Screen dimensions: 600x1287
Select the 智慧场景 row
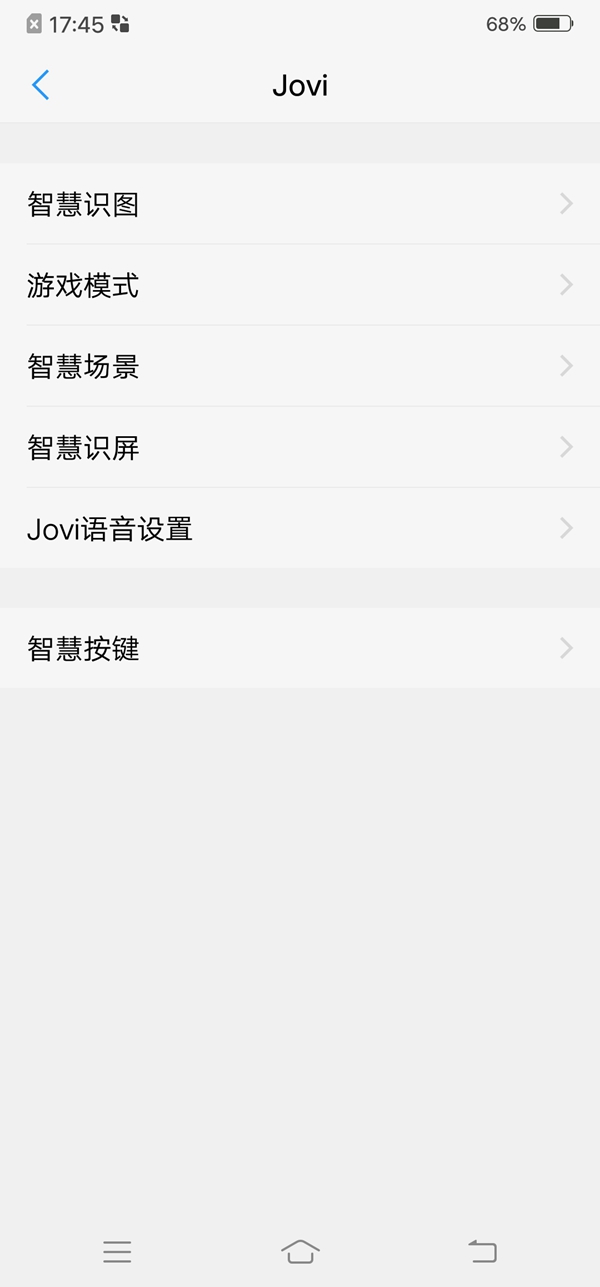pos(300,366)
